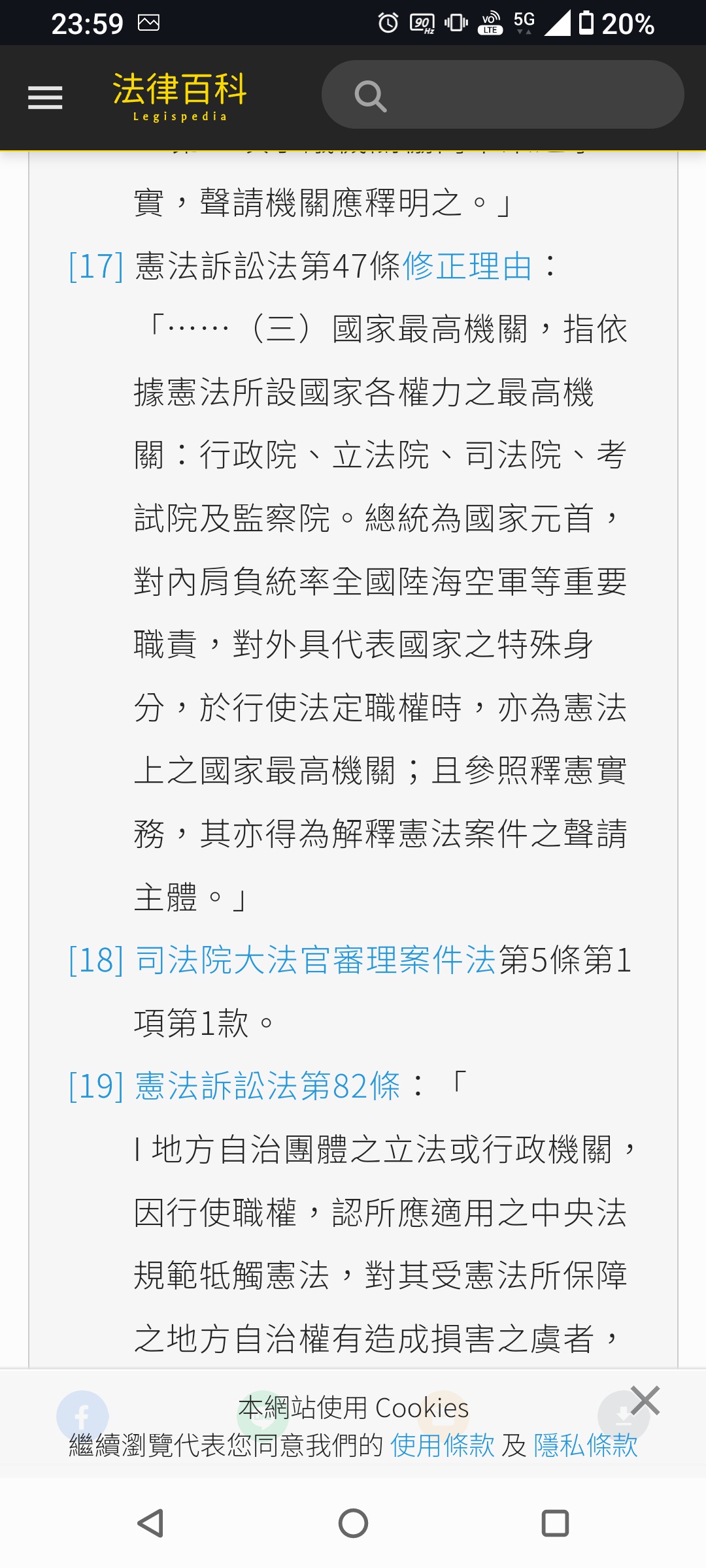Open the 修正理由 link
Viewport: 706px width, 1568px height.
(467, 266)
